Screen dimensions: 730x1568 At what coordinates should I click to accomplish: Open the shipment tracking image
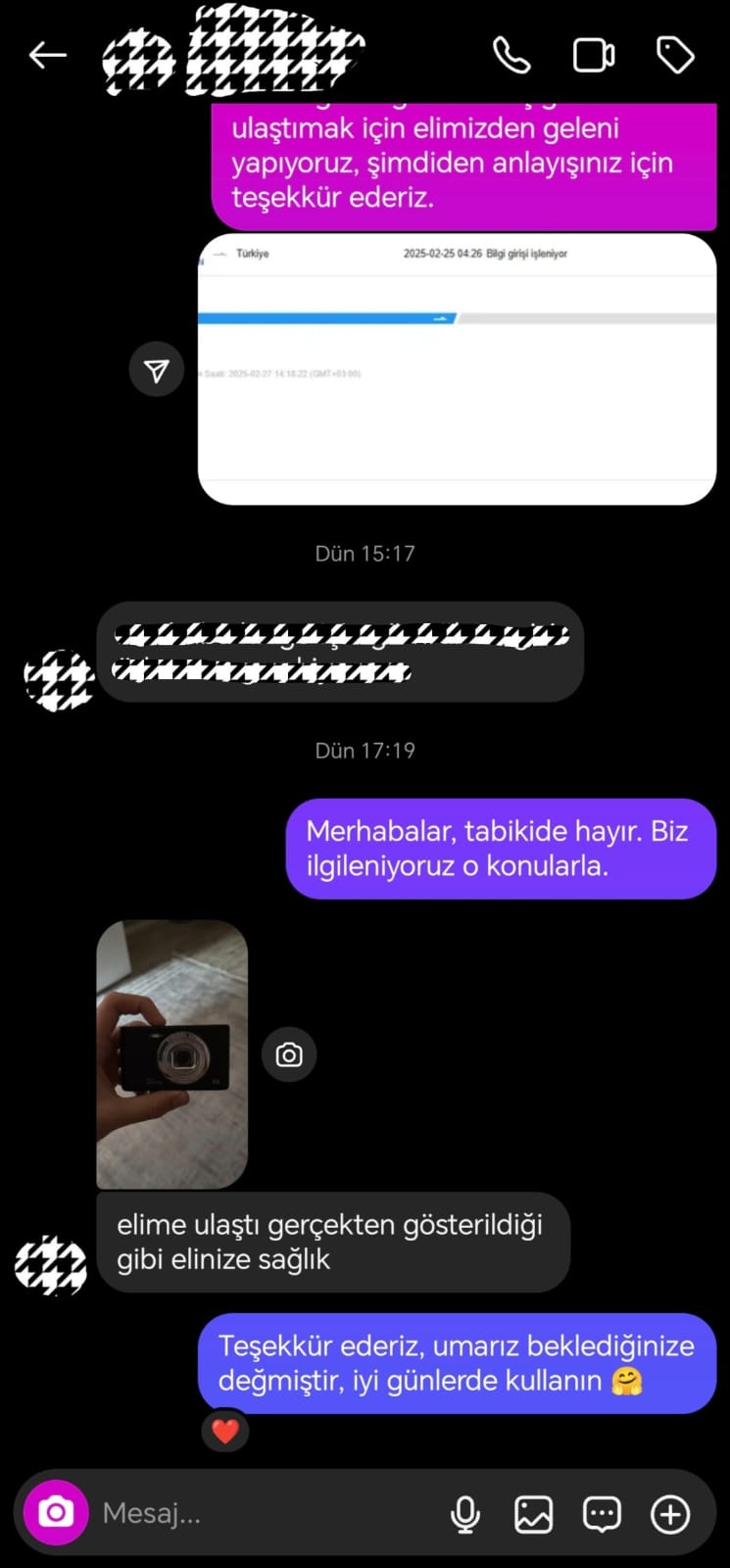point(457,369)
